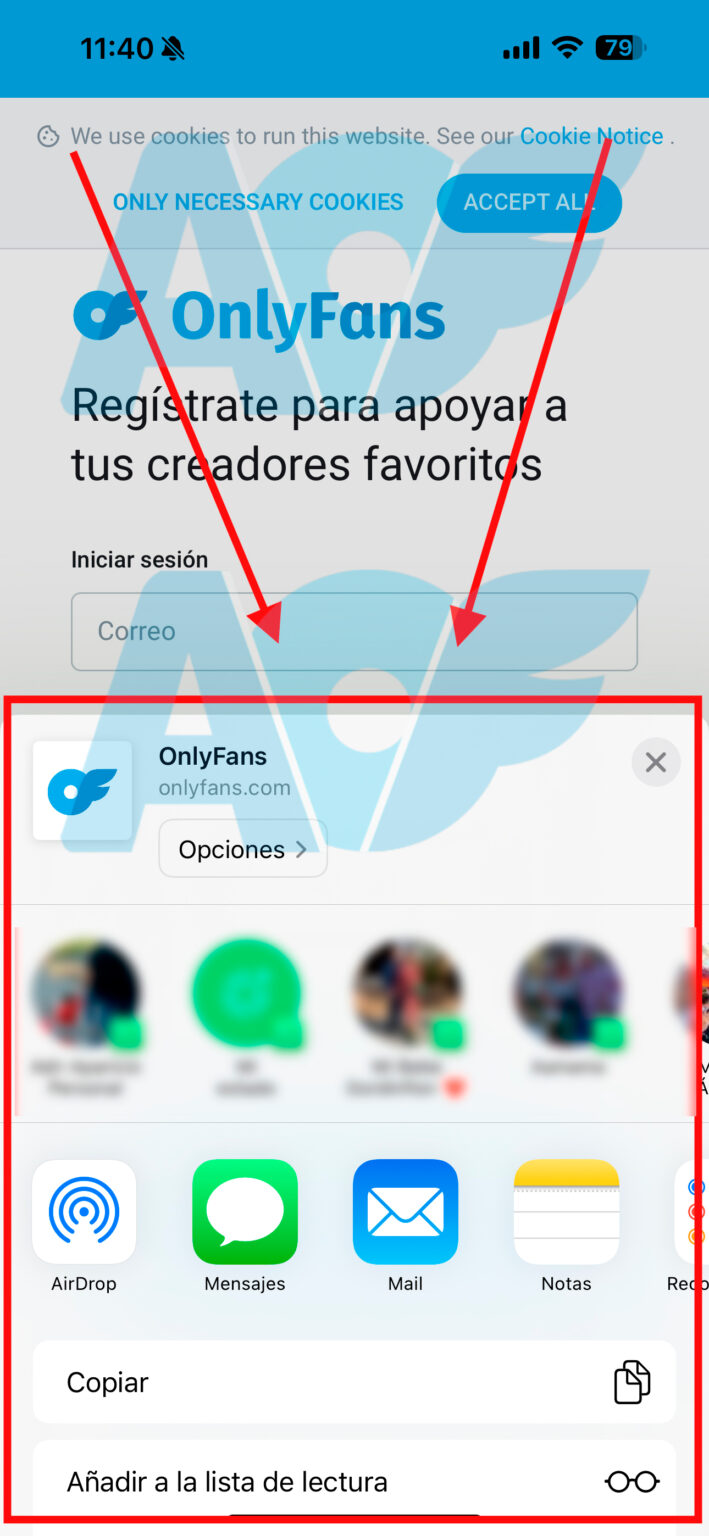Copy the page link with Copiar
The image size is (709, 1536).
(354, 1382)
